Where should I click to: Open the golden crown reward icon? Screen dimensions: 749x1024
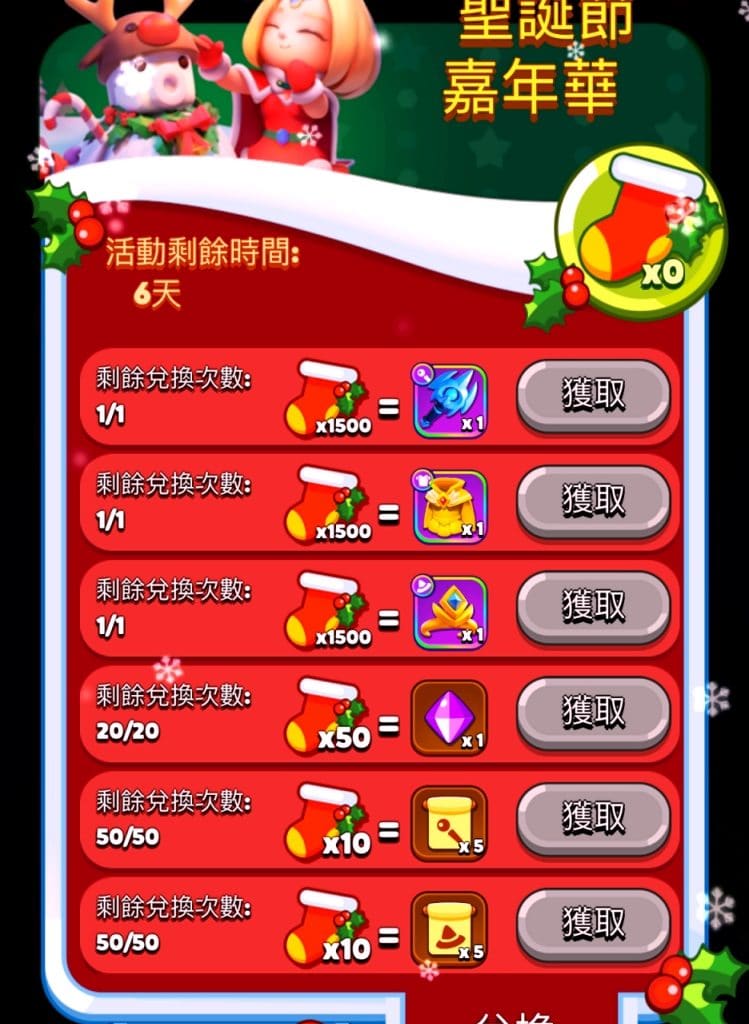[449, 612]
